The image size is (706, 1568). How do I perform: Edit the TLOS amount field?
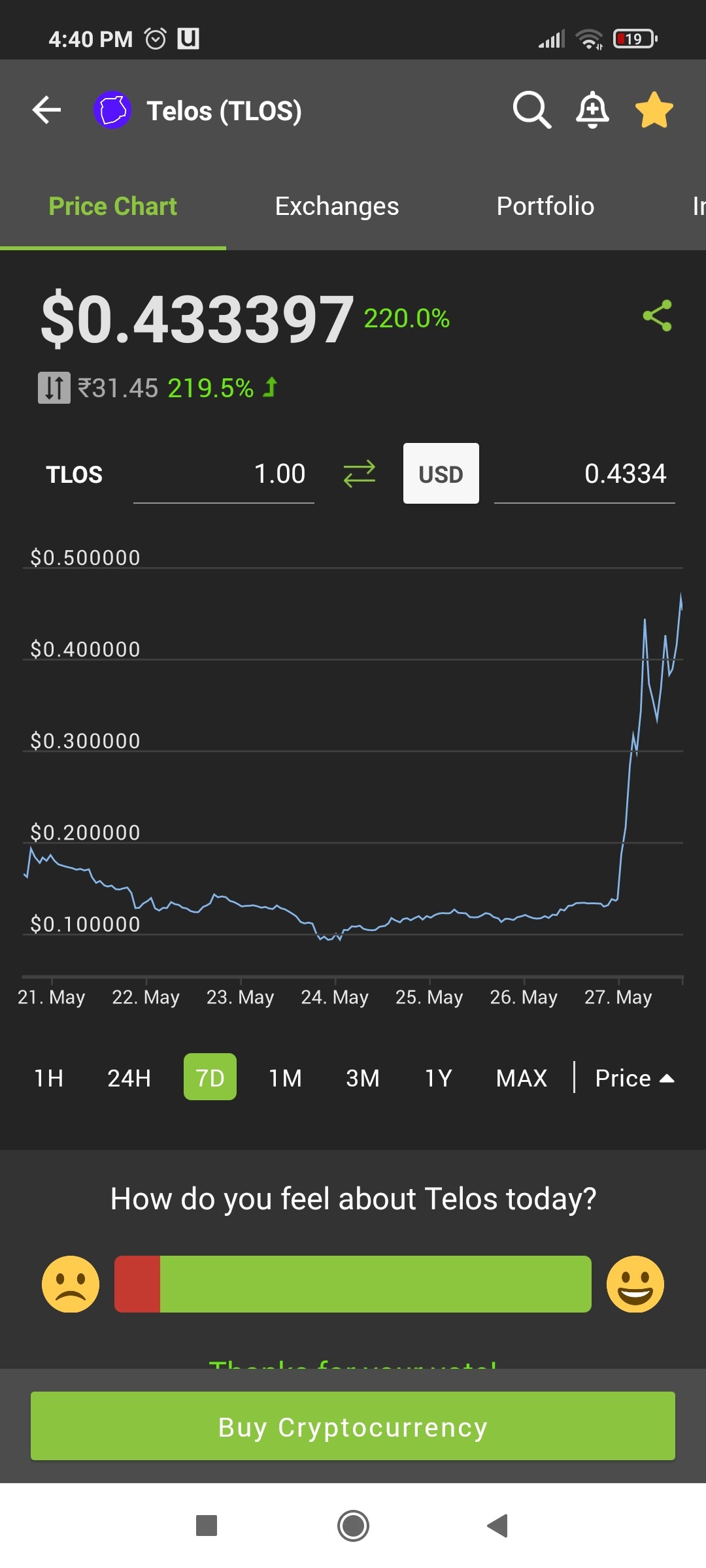tap(224, 474)
